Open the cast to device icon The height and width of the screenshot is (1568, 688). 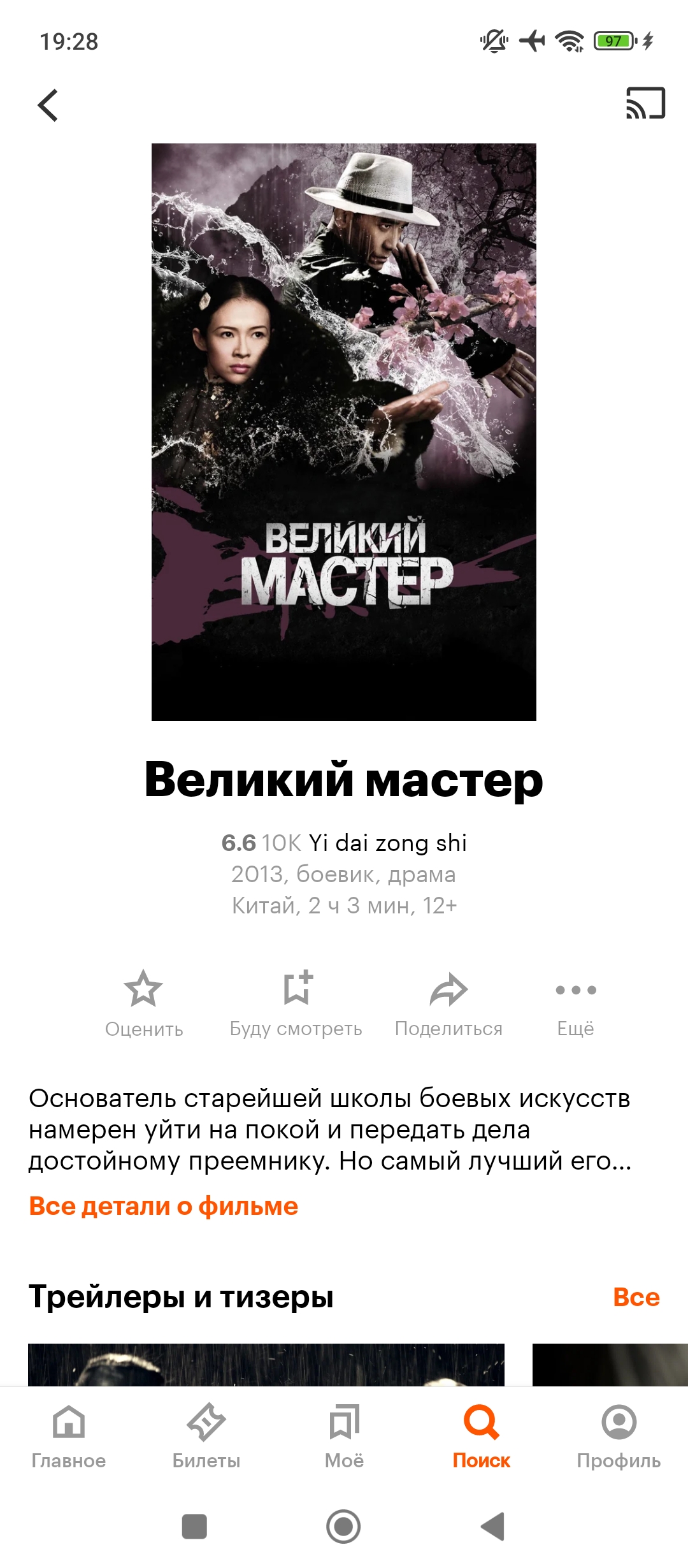point(645,103)
